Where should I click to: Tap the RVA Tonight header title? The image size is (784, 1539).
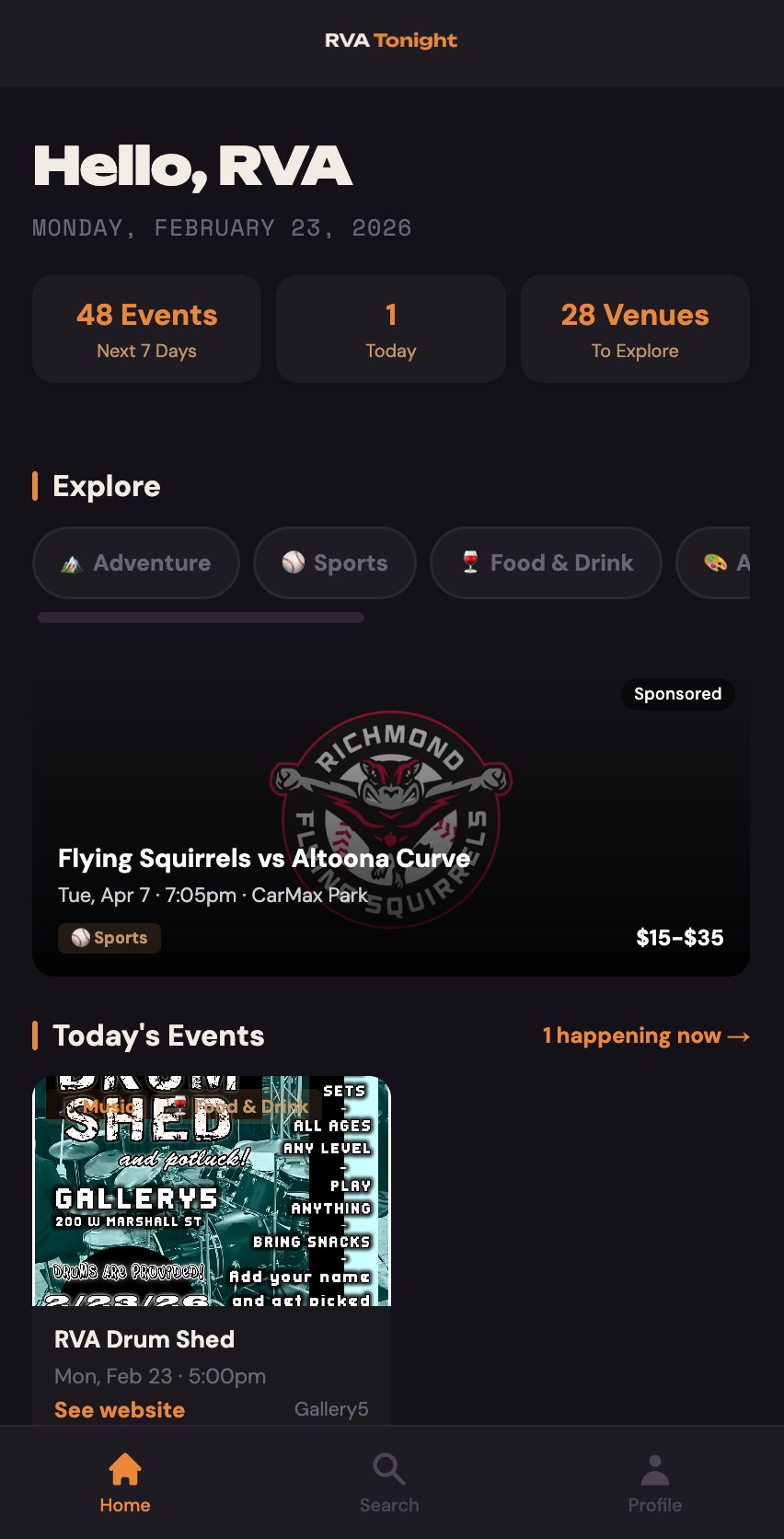(390, 40)
